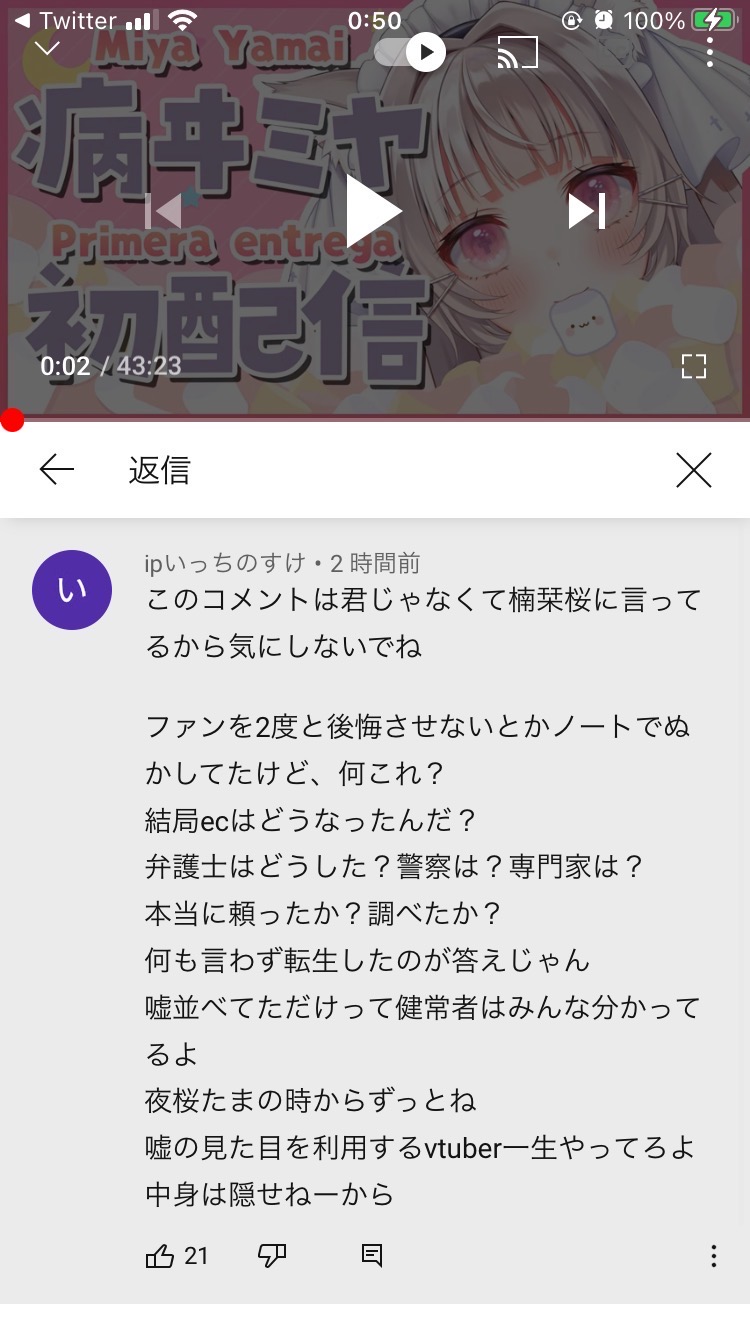Reply to ipいっちのすけ's comment

372,1256
